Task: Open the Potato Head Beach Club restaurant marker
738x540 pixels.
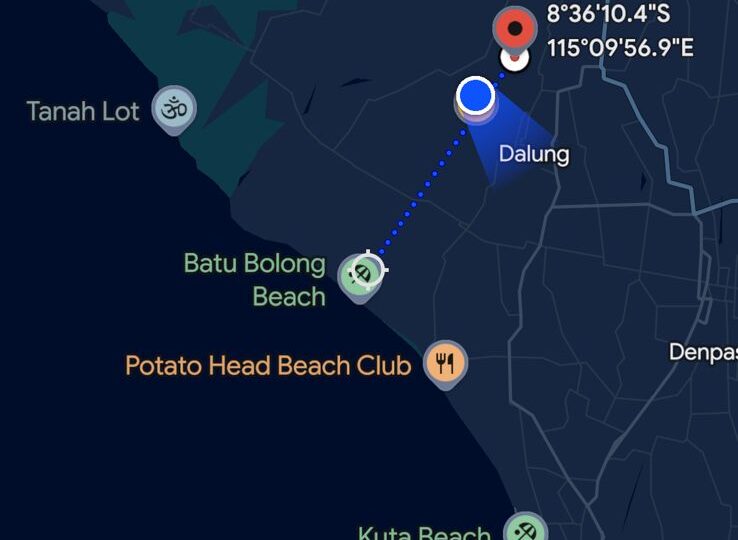Action: 445,363
